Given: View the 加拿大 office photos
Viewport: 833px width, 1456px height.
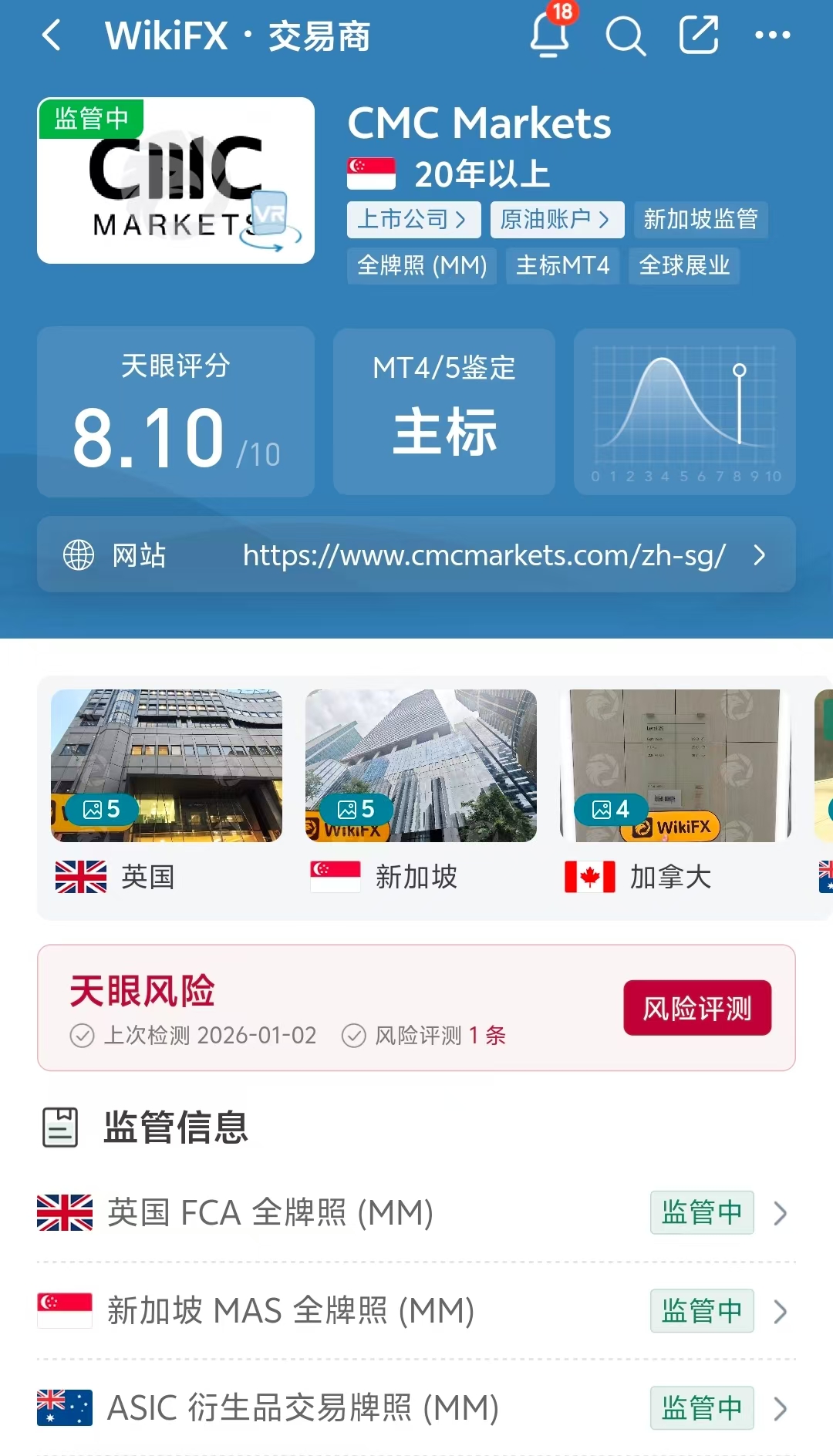Looking at the screenshot, I should tap(676, 766).
